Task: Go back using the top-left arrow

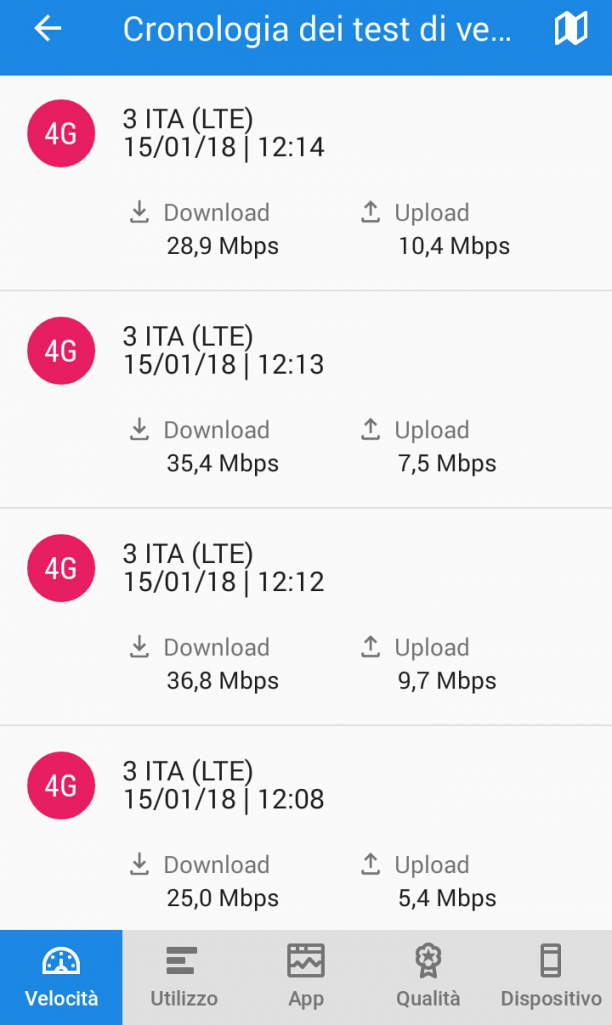Action: pyautogui.click(x=48, y=29)
